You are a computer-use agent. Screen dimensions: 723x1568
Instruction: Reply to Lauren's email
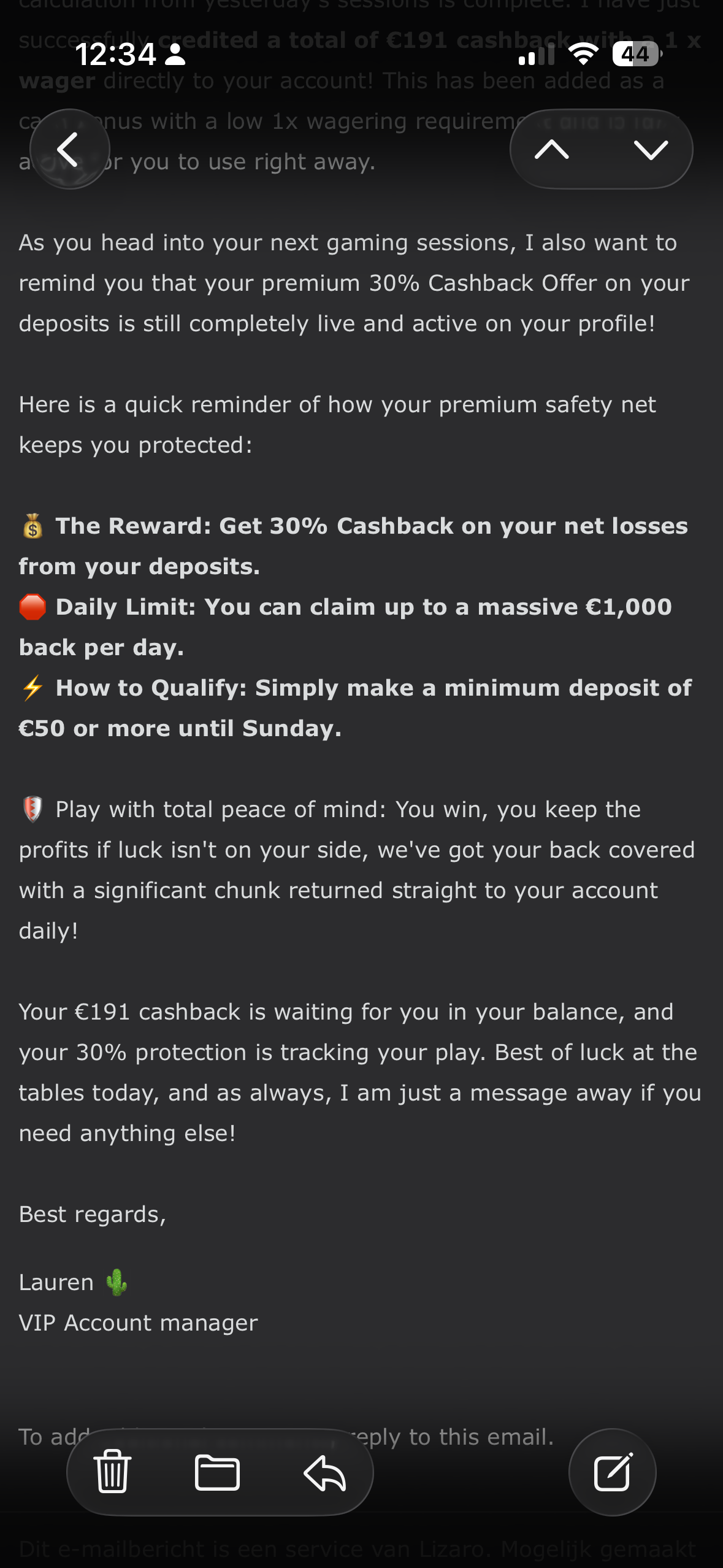click(325, 1473)
